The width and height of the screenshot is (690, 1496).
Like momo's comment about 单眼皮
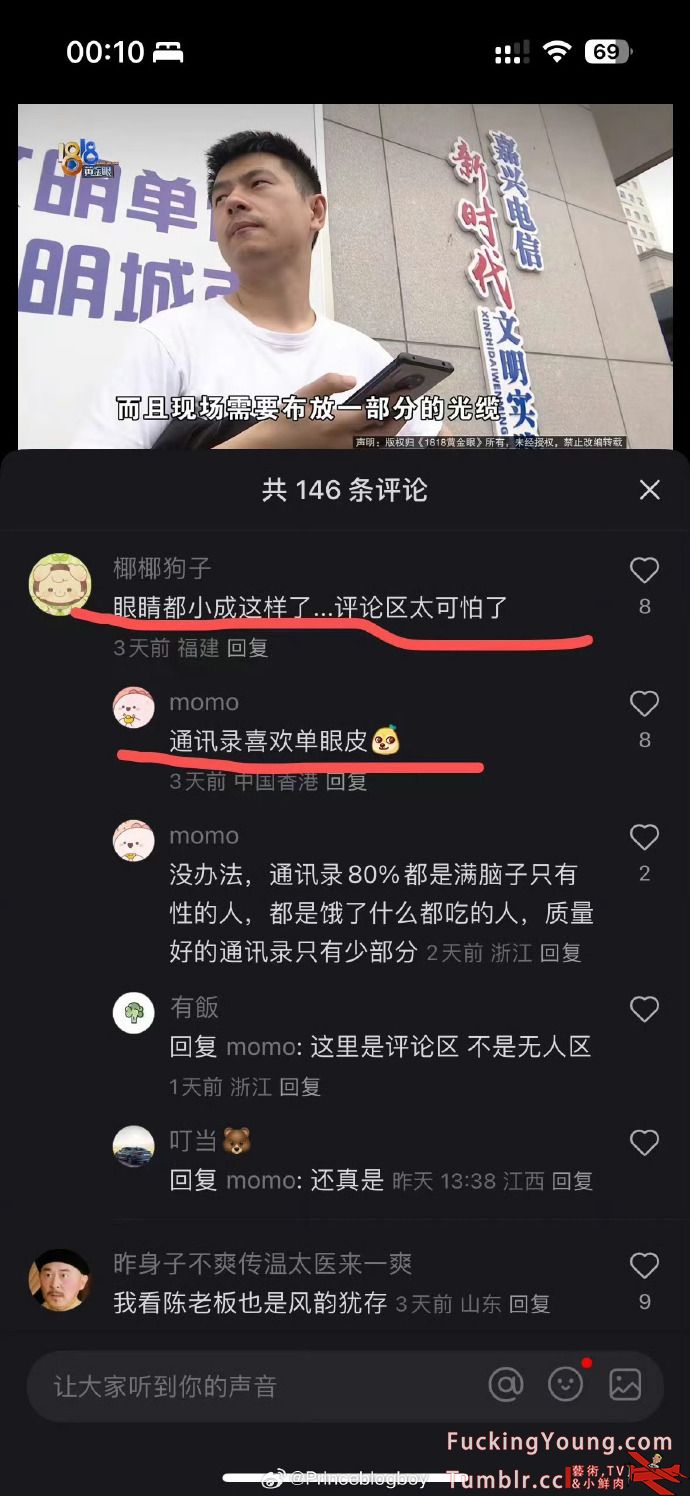644,704
